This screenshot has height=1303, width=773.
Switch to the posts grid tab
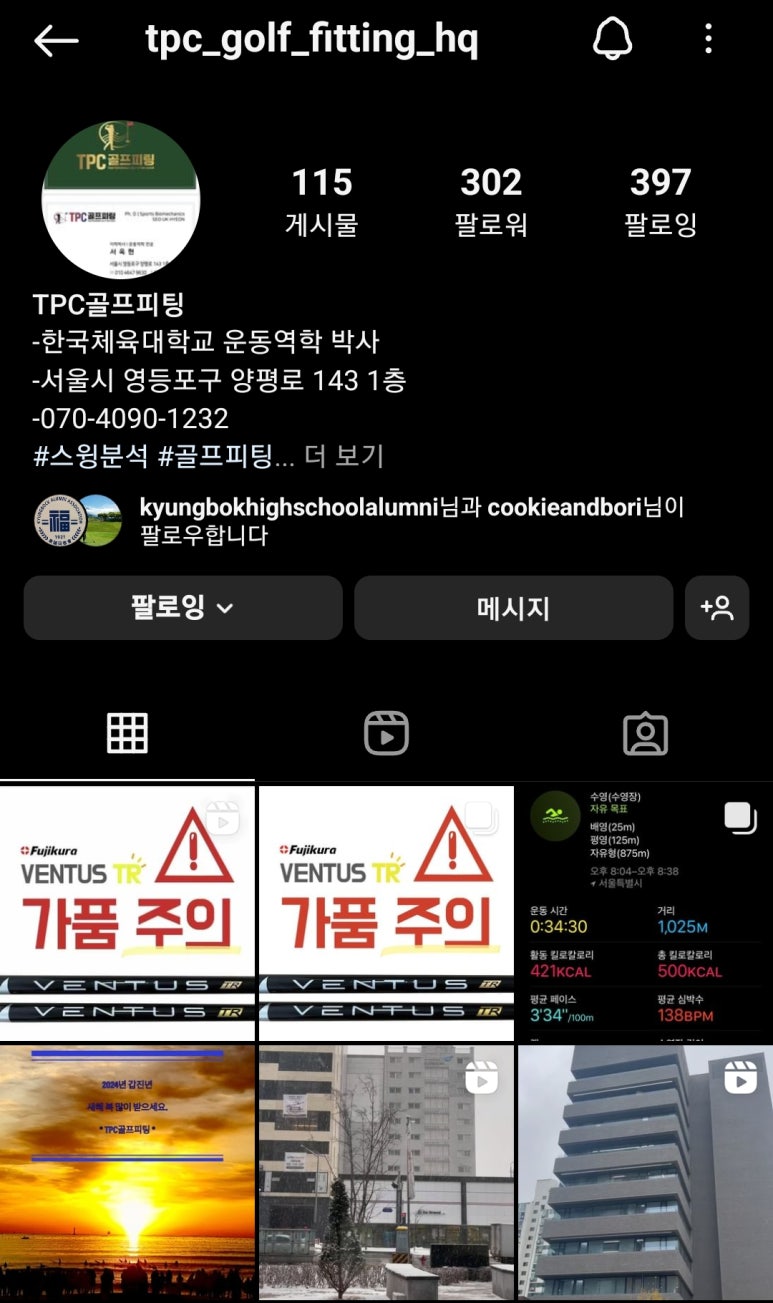pyautogui.click(x=127, y=734)
